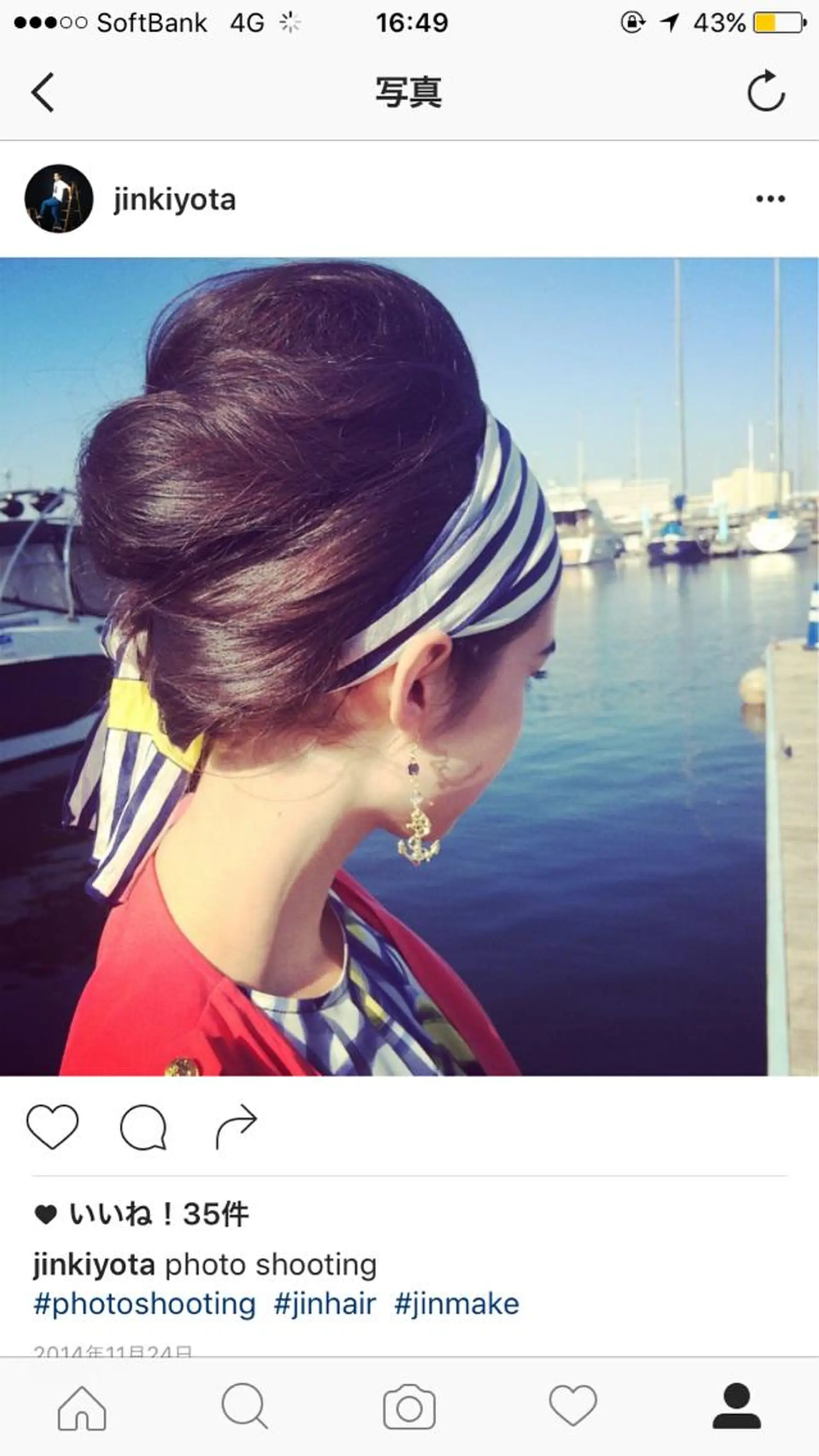Open the #jinhair hashtag

click(x=325, y=1304)
